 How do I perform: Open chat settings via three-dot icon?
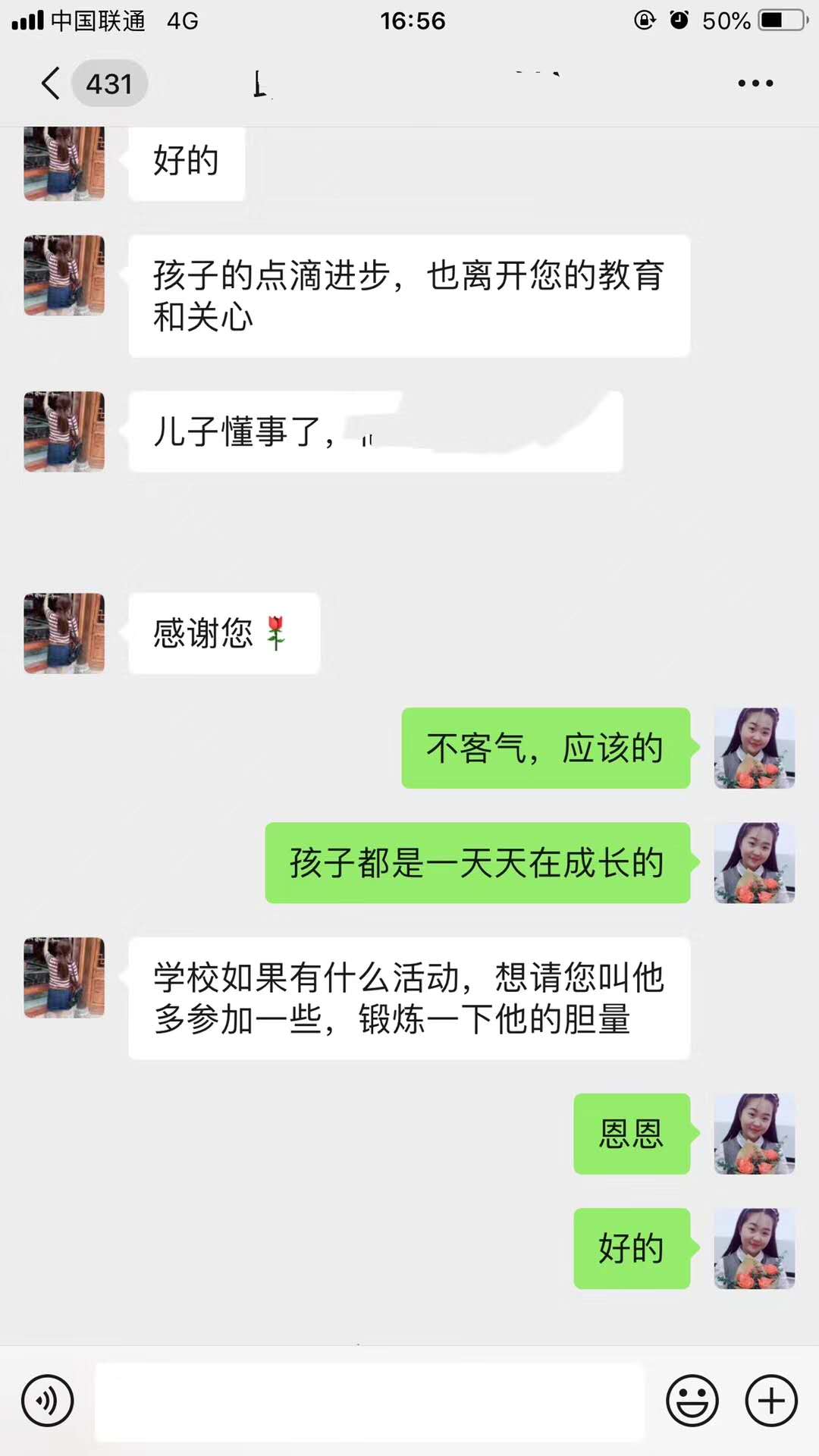[x=755, y=83]
